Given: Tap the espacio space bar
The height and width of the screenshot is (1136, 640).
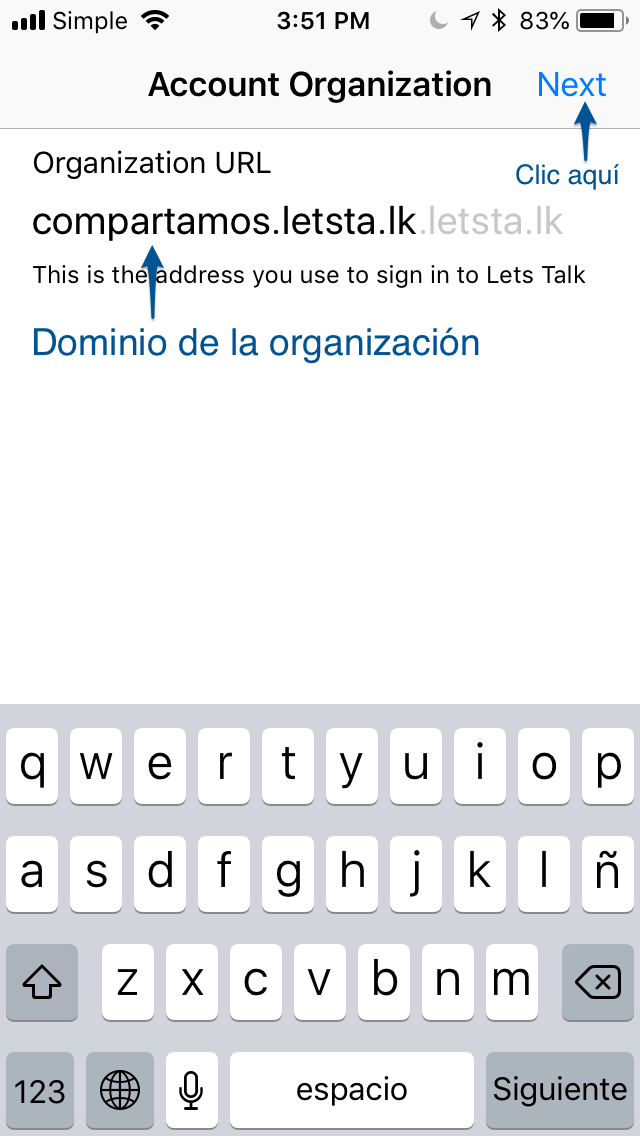Looking at the screenshot, I should click(x=352, y=1089).
